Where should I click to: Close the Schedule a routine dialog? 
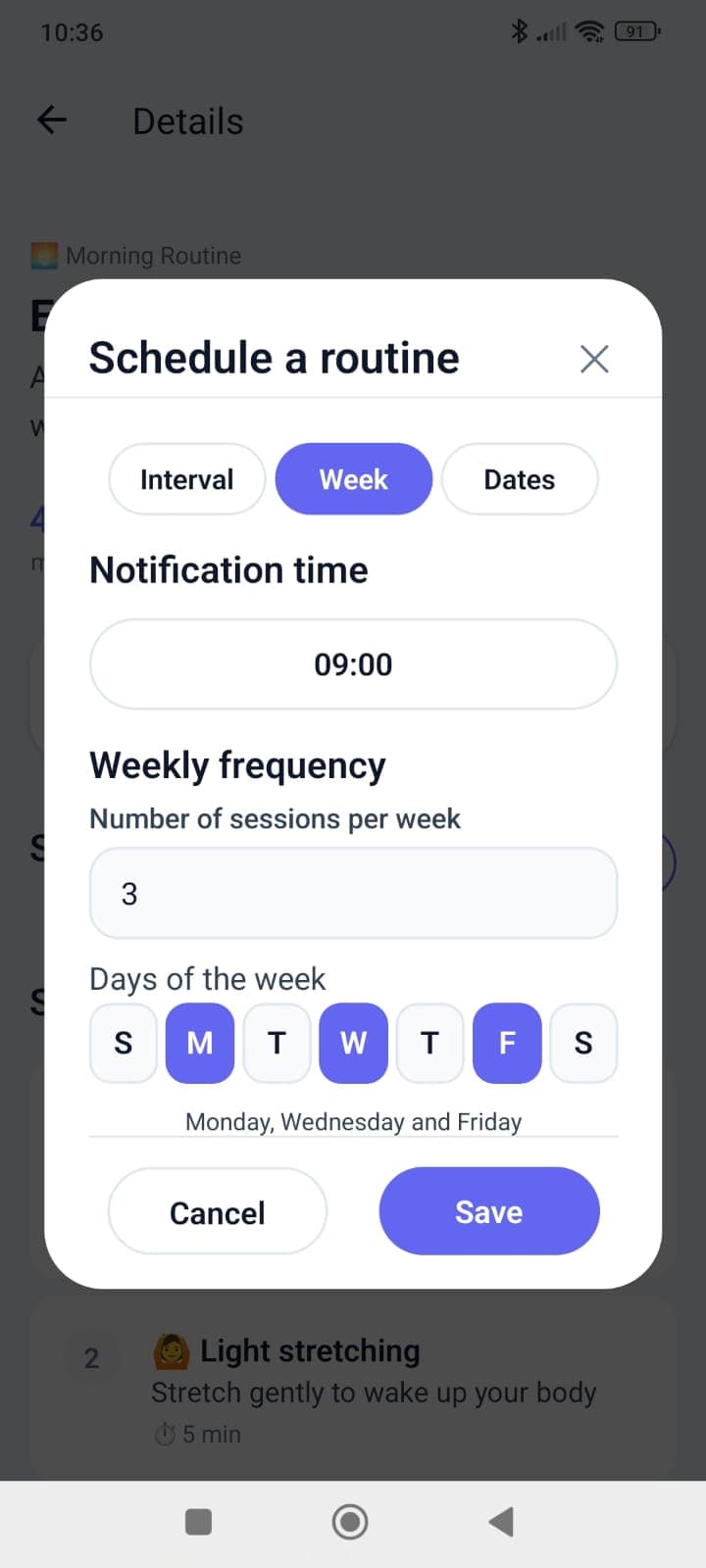tap(594, 359)
